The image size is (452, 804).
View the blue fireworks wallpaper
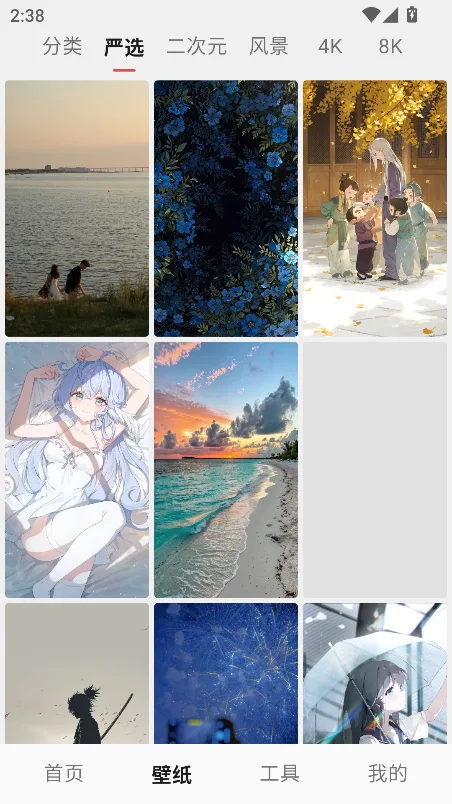tap(226, 673)
